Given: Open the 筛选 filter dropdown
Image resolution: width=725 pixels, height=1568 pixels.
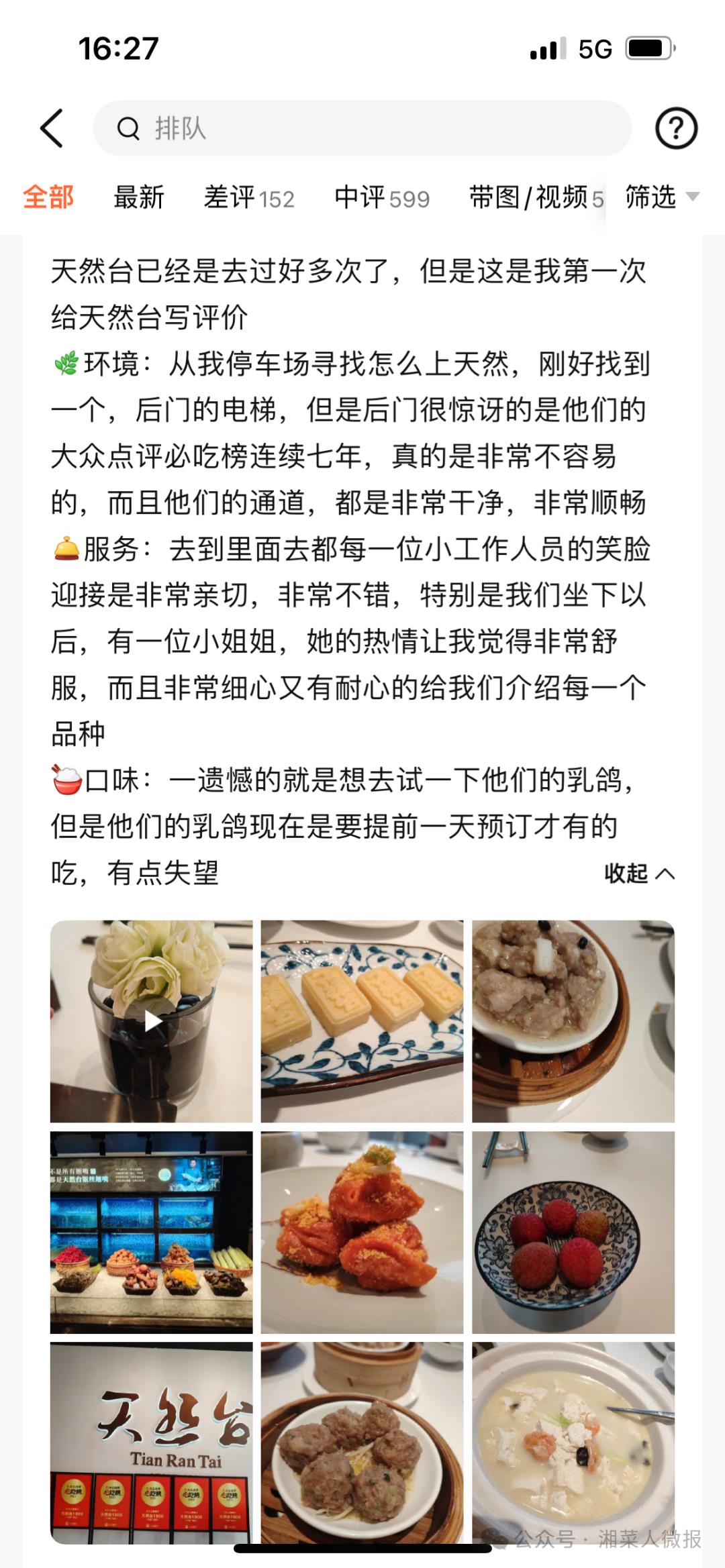Looking at the screenshot, I should coord(661,197).
